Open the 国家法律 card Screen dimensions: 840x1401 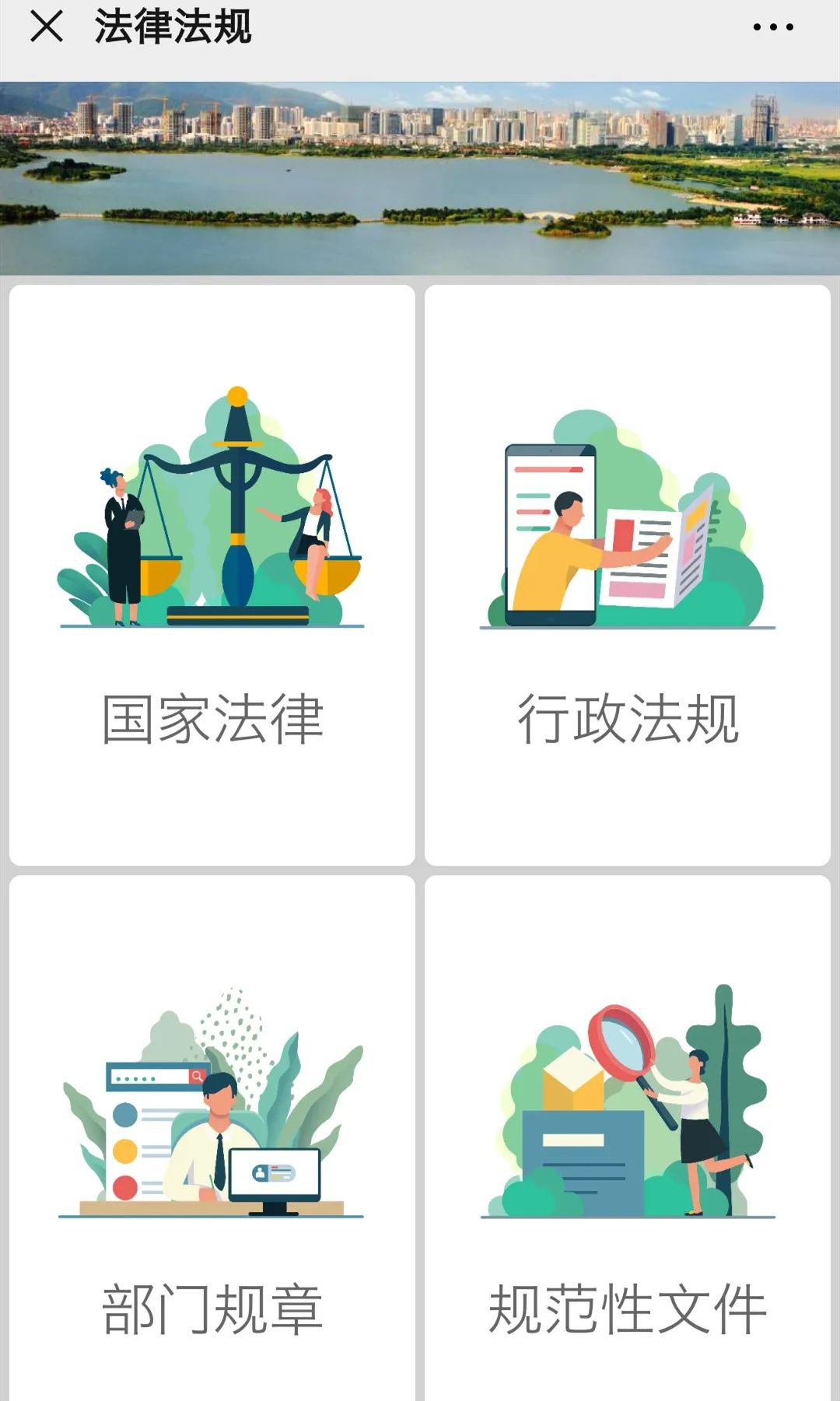[212, 575]
